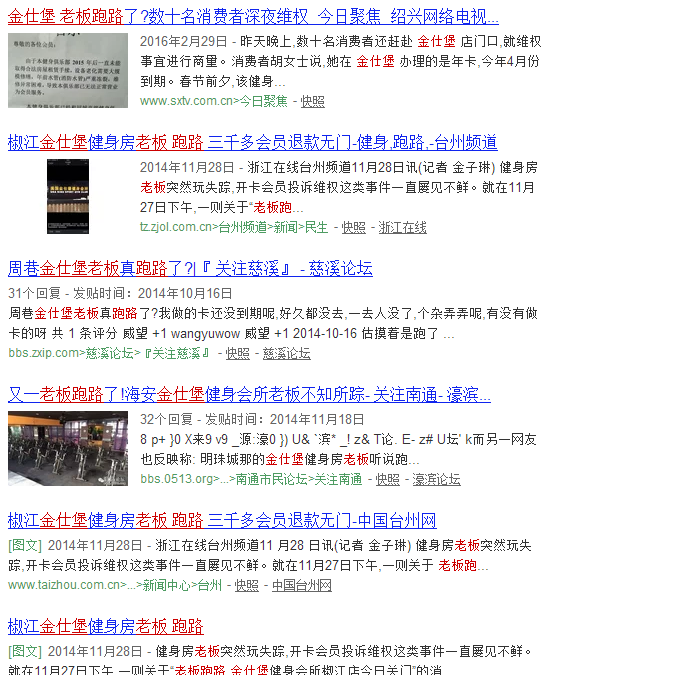The height and width of the screenshot is (675, 679).
Task: Open the Jiaojiang gym result ending in 台州频道
Action: (252, 142)
